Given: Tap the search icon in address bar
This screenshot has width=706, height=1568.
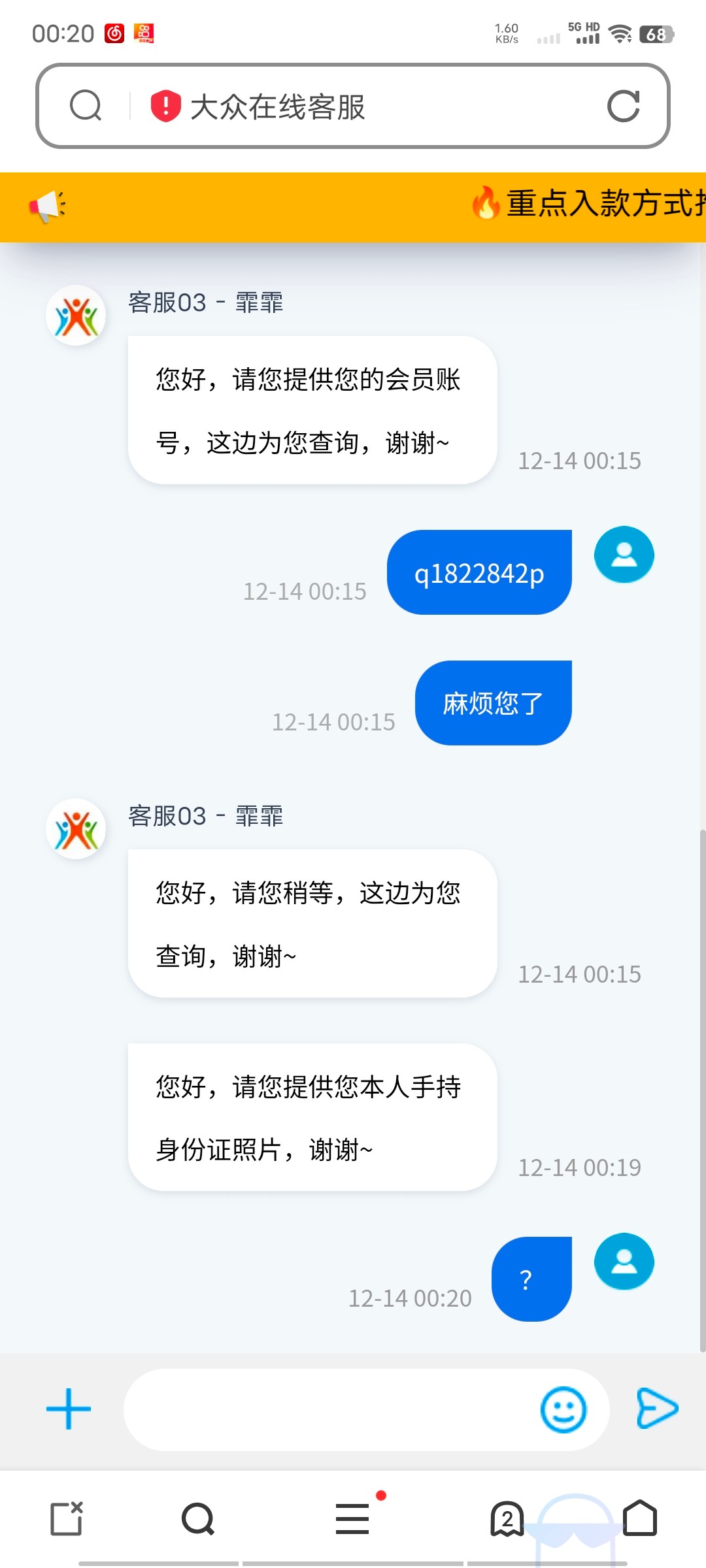Looking at the screenshot, I should coord(86,106).
